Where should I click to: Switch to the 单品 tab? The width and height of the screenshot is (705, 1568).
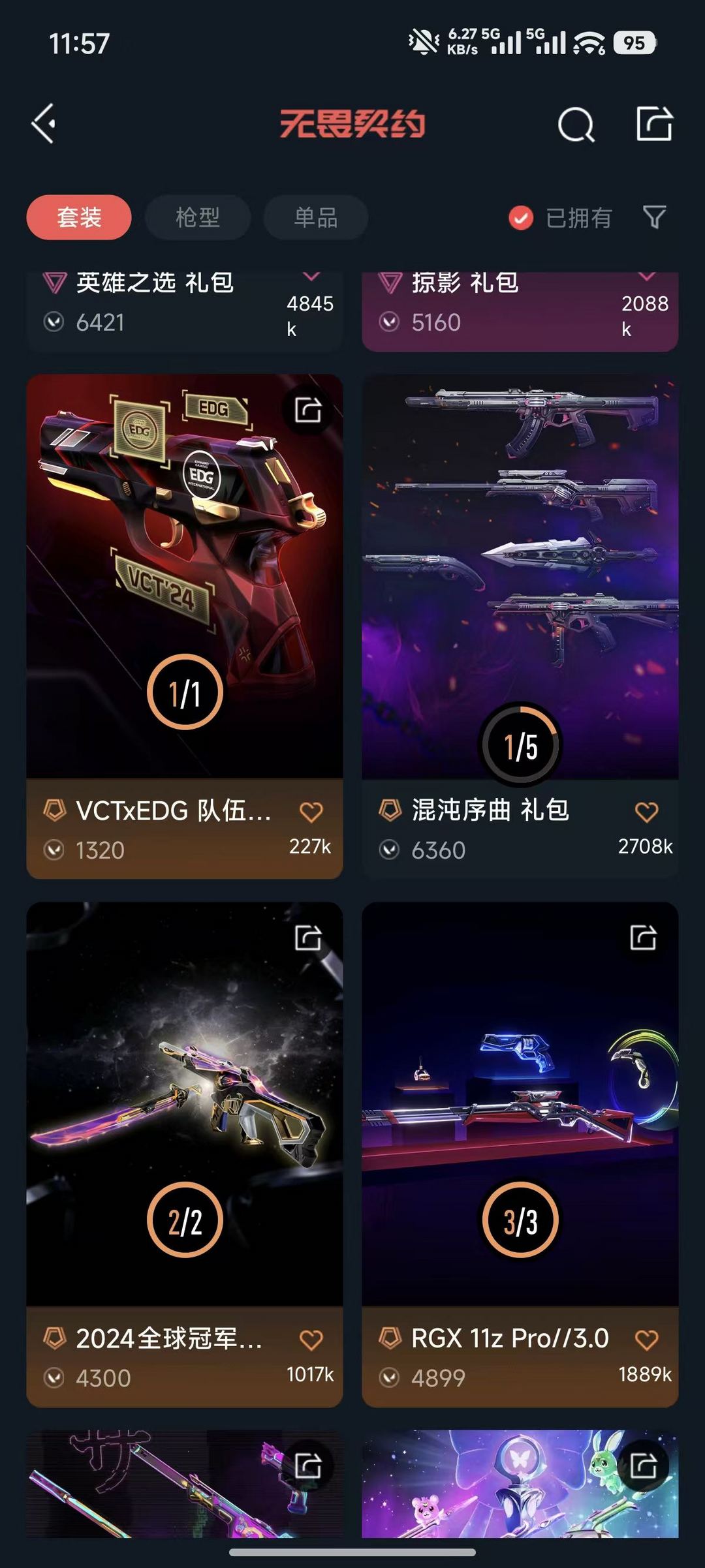click(315, 217)
